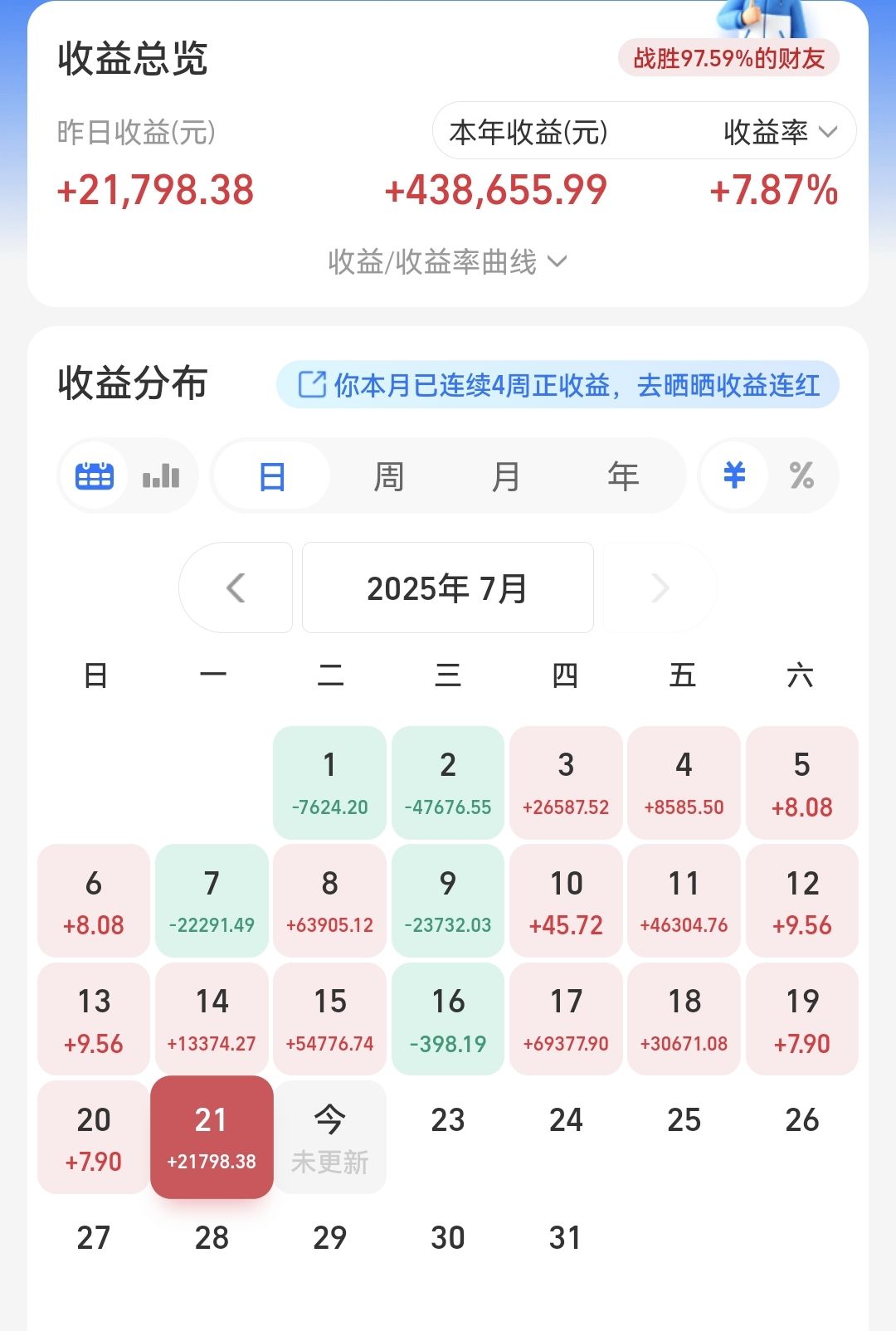896x1331 pixels.
Task: Click the 战胜97.59%的财友 badge
Action: pos(730,56)
